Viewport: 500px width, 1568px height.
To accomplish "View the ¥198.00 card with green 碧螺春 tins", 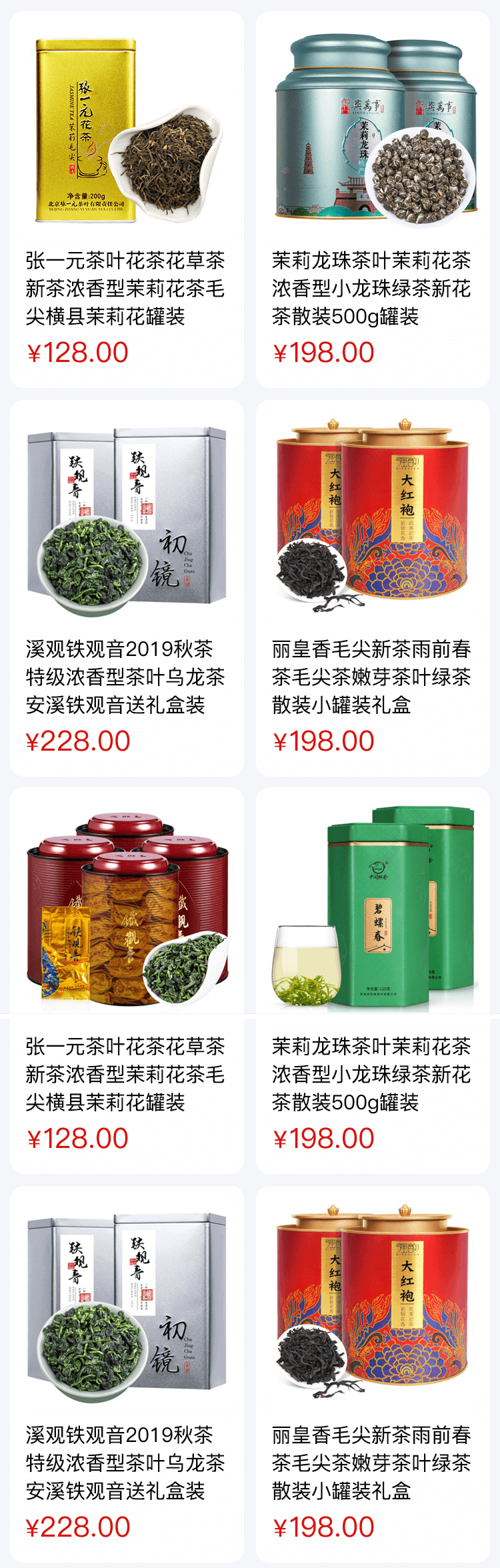I will (373, 980).
